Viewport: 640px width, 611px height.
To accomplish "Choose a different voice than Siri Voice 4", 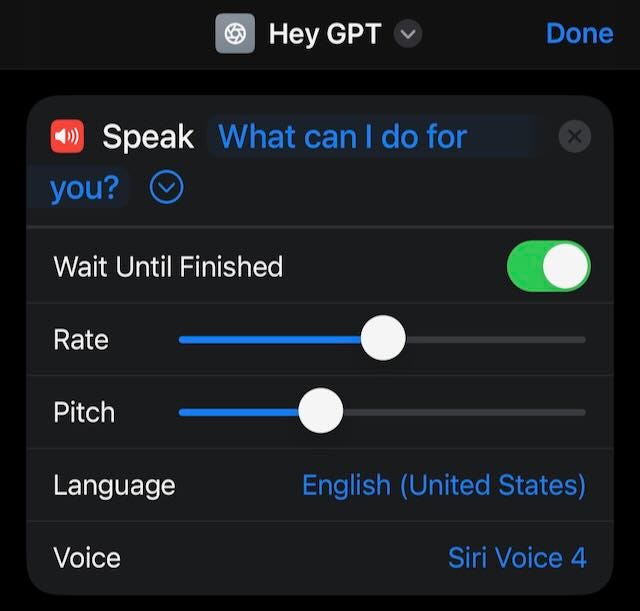I will (516, 557).
